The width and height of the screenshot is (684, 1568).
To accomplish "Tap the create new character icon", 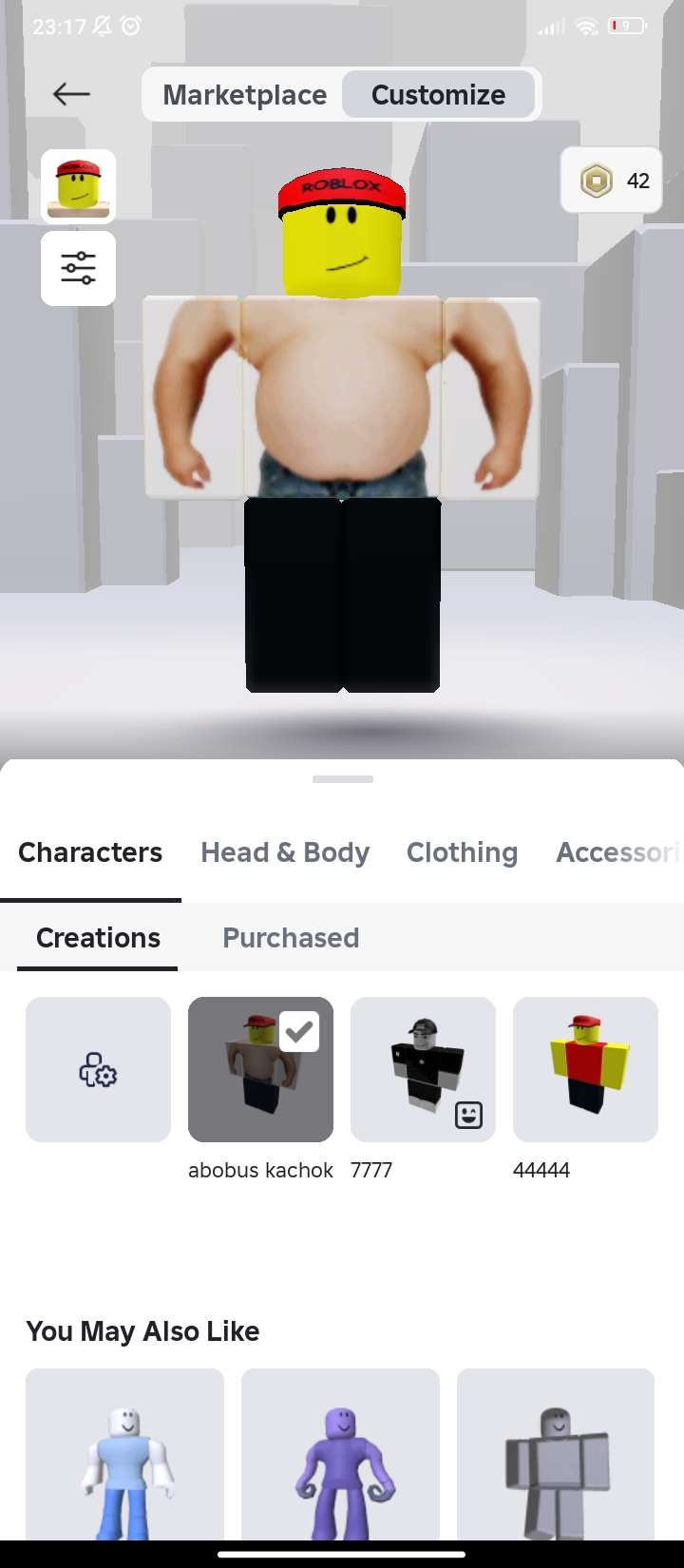I will 98,1069.
